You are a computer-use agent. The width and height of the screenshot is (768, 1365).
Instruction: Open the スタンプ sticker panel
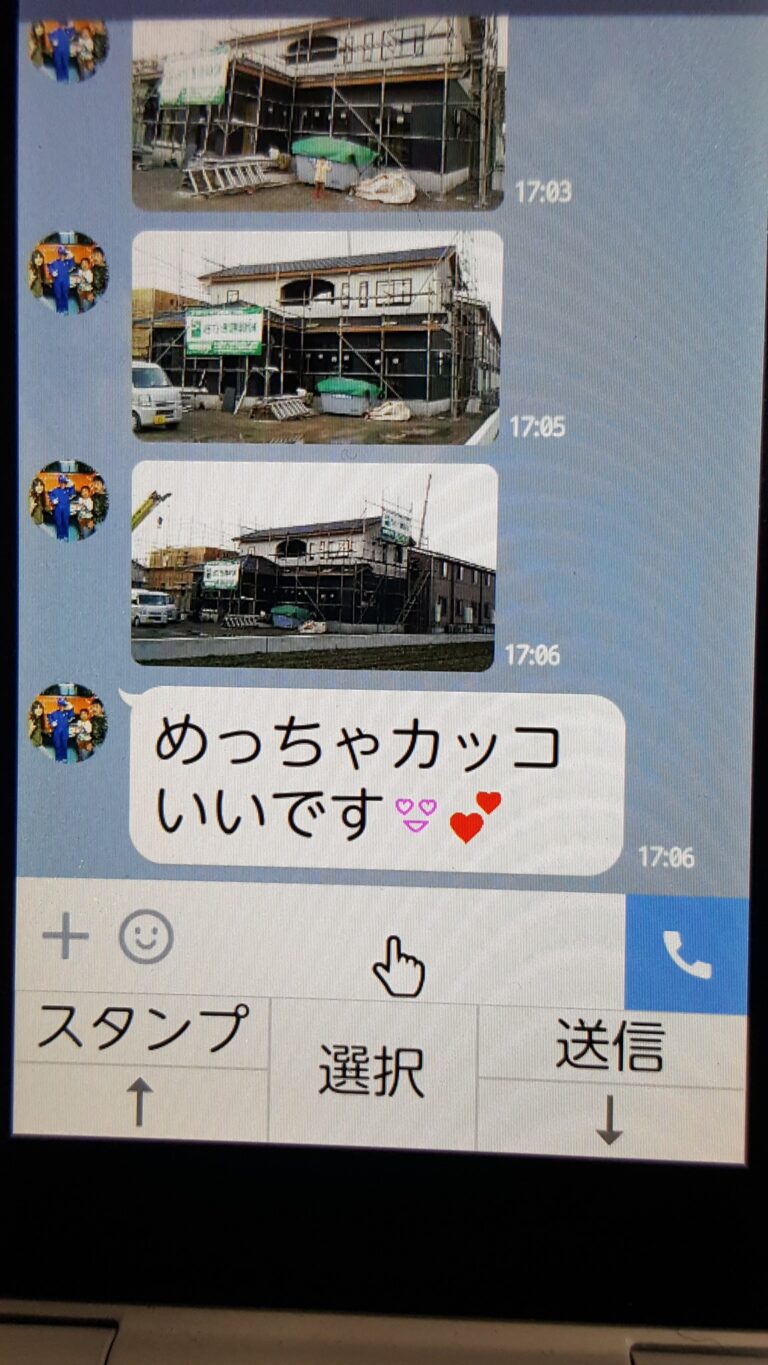tap(142, 1027)
